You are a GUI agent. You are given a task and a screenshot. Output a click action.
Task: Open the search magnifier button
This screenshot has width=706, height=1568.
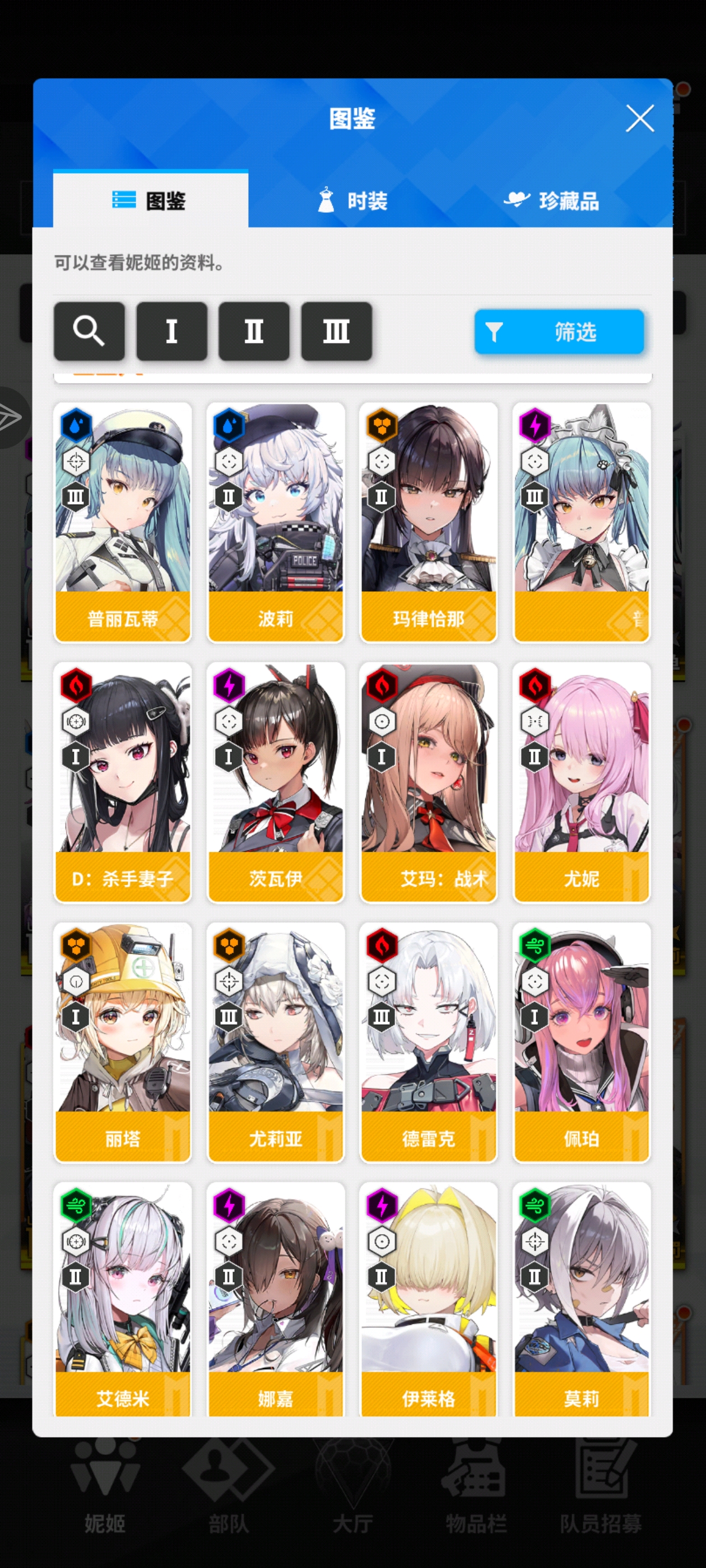coord(89,331)
